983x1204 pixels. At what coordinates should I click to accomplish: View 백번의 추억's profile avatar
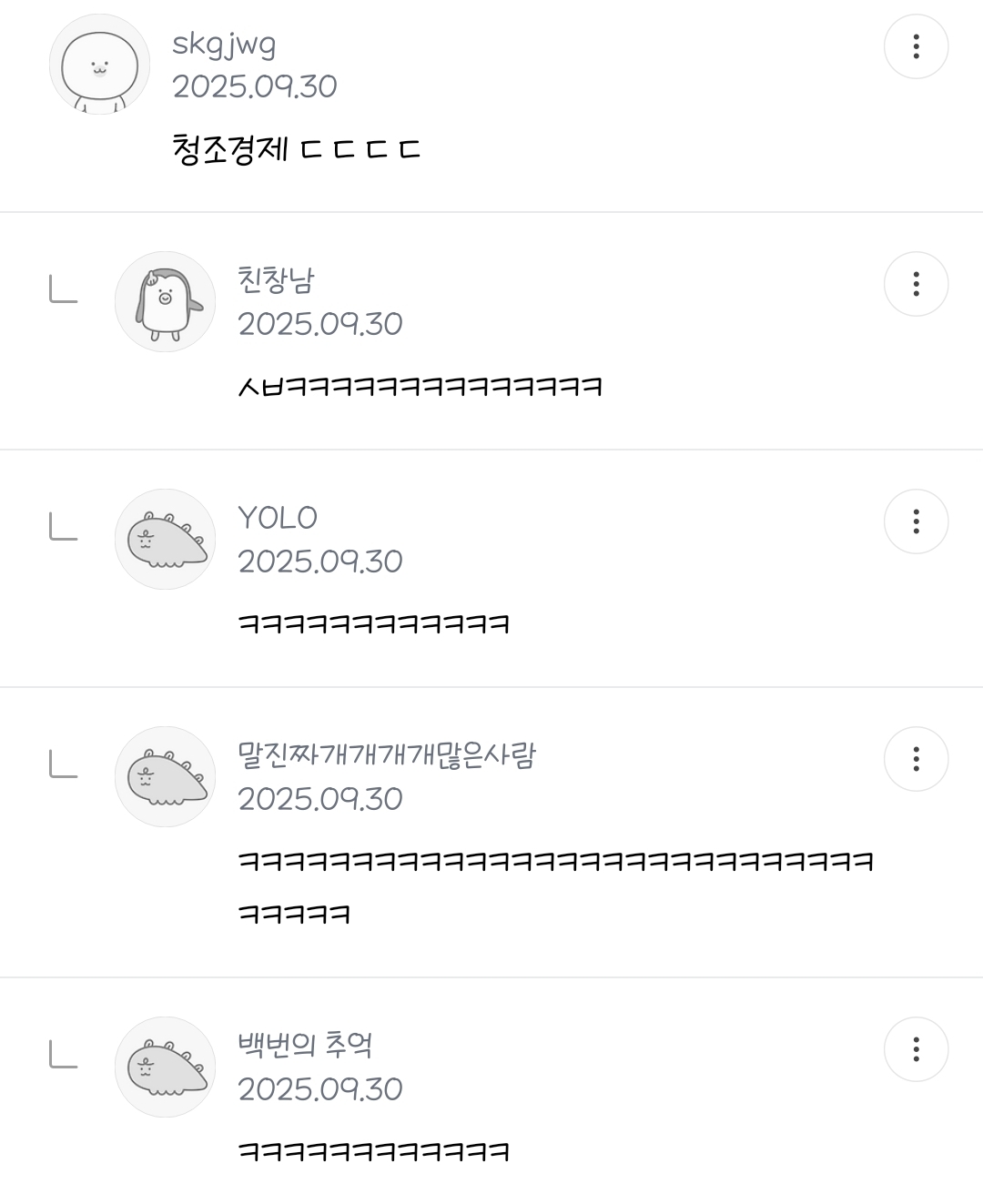pos(165,1067)
